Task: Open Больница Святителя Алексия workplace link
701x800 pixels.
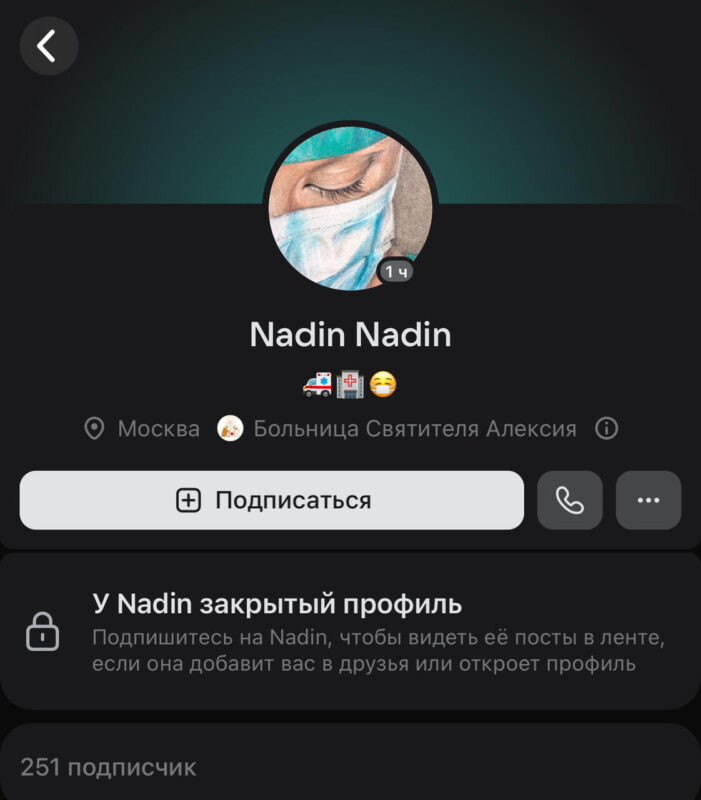Action: pyautogui.click(x=414, y=429)
